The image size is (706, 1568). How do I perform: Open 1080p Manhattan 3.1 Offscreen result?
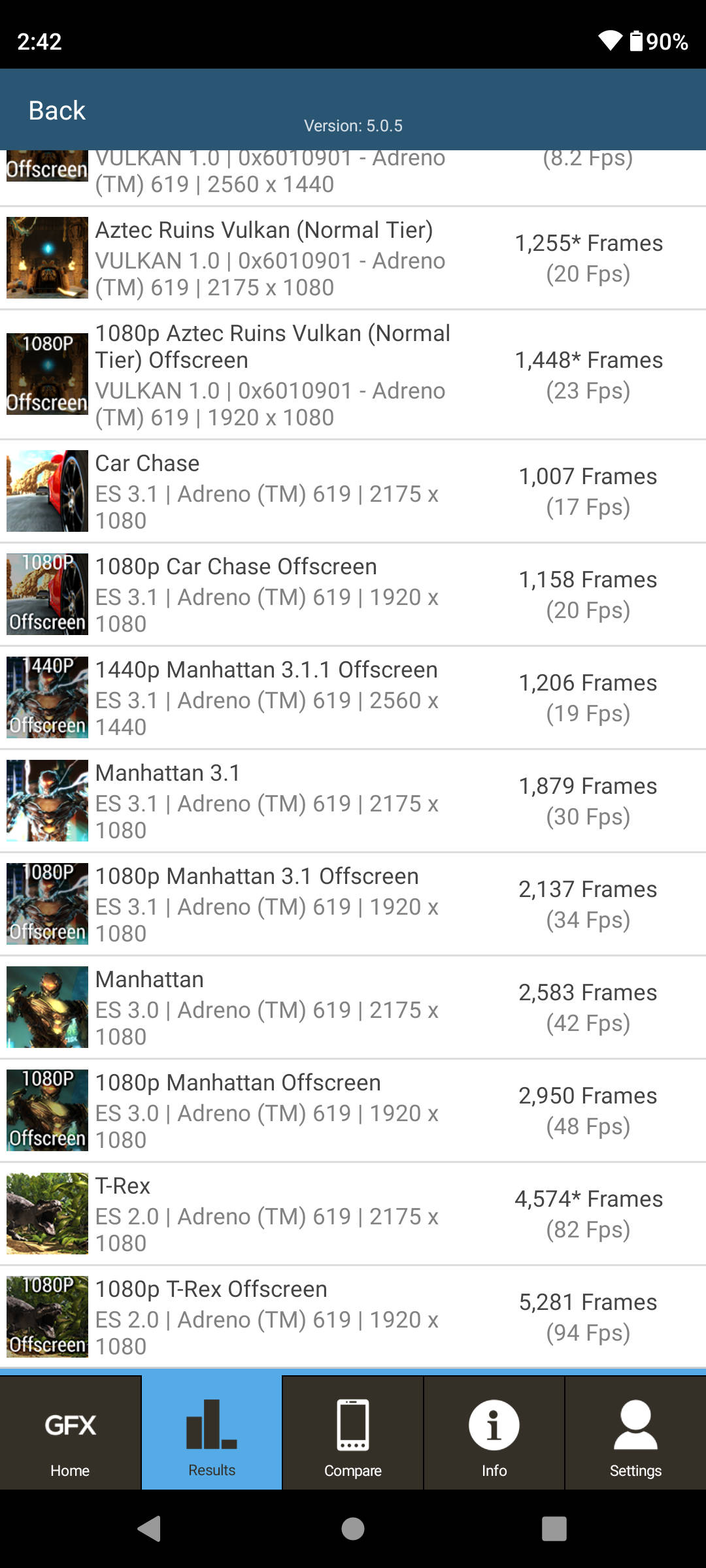(353, 904)
